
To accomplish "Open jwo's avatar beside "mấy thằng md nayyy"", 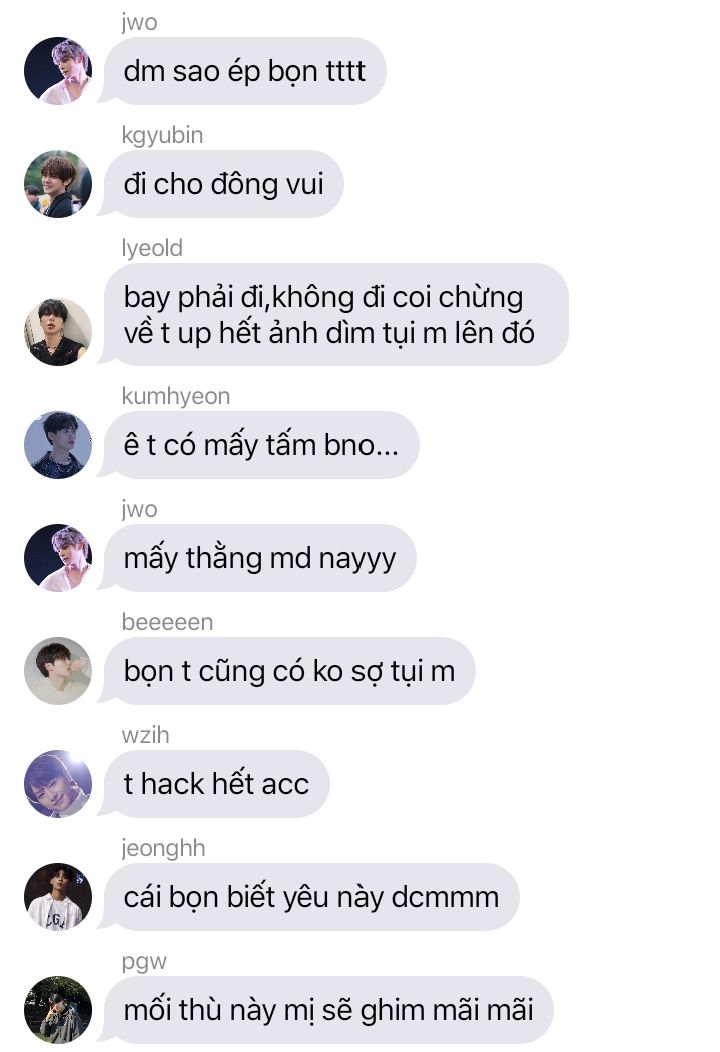I will point(58,558).
